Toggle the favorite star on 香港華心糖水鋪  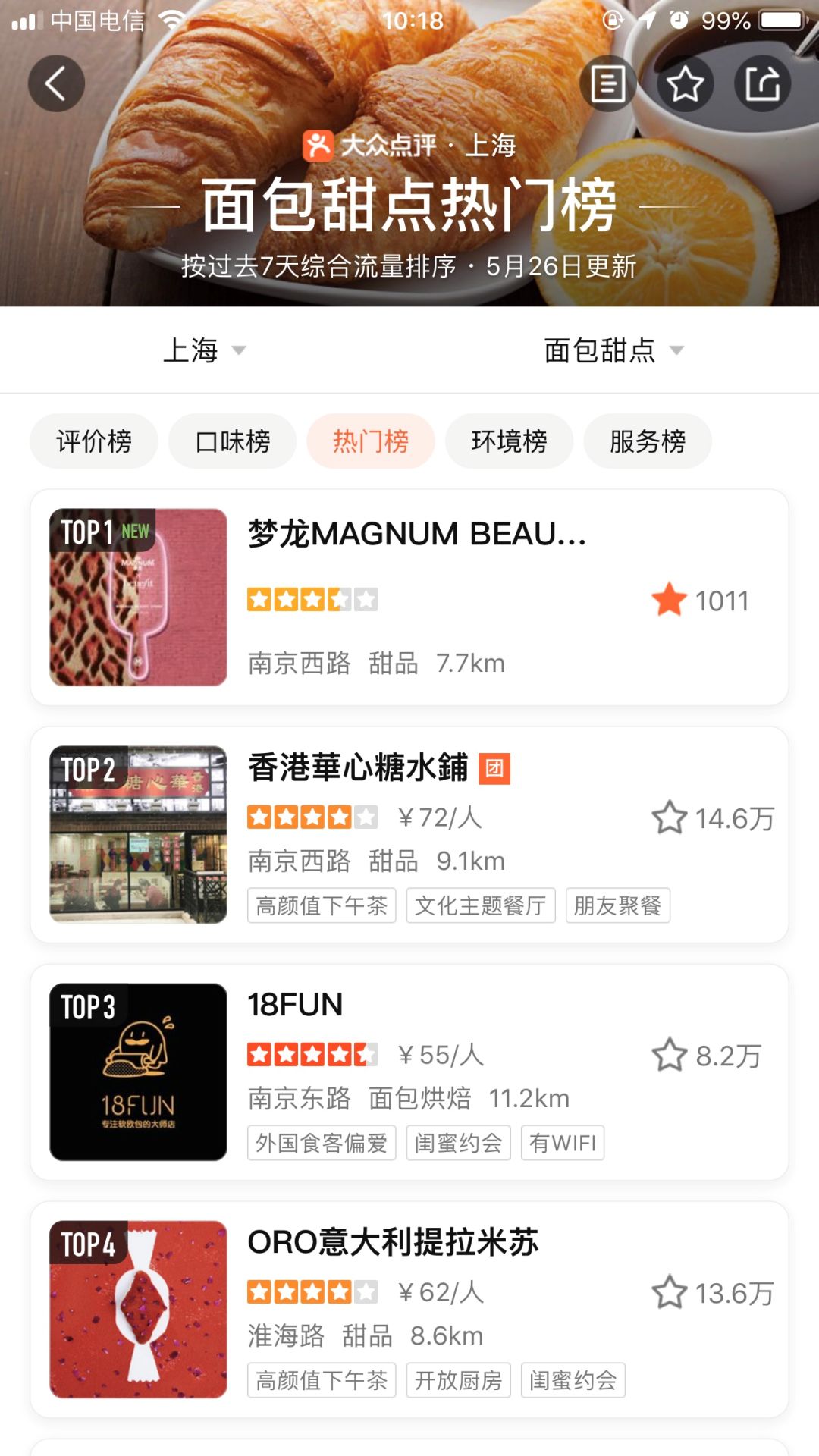click(670, 817)
